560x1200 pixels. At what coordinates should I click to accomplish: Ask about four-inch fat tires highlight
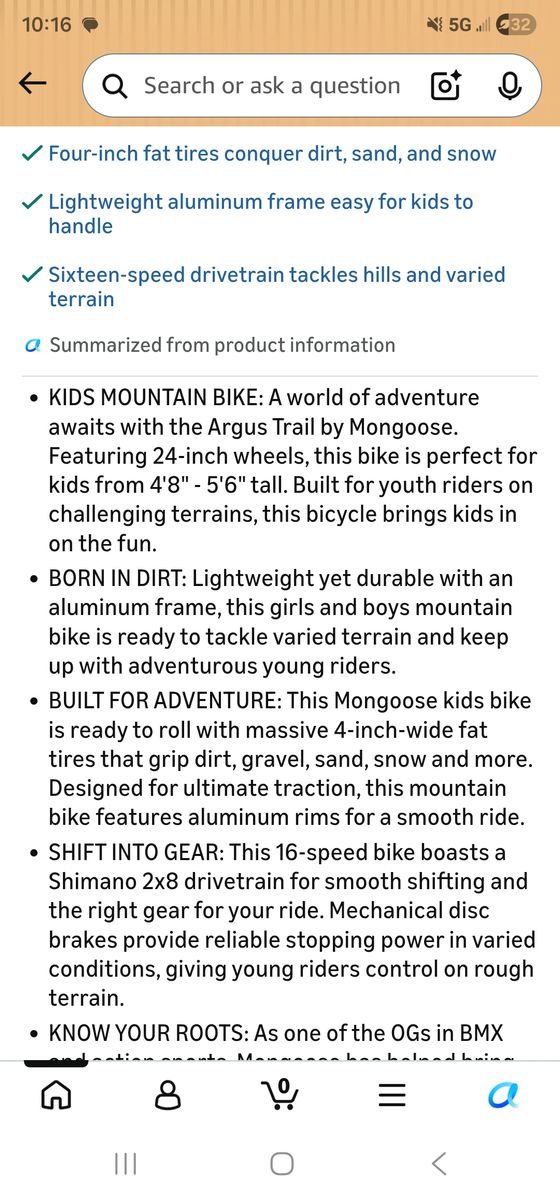(260, 154)
